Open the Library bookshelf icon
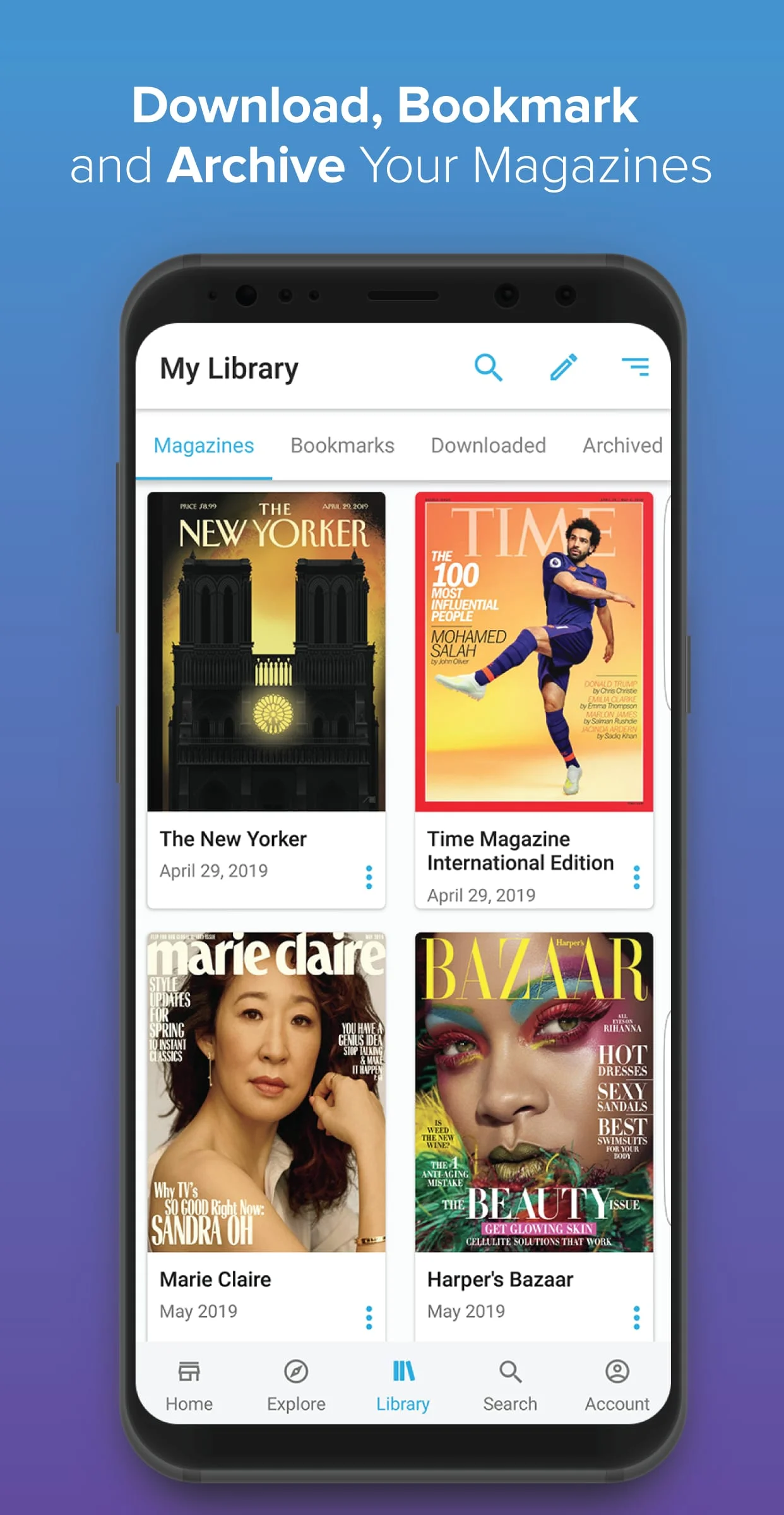This screenshot has height=1515, width=784. [x=403, y=1379]
